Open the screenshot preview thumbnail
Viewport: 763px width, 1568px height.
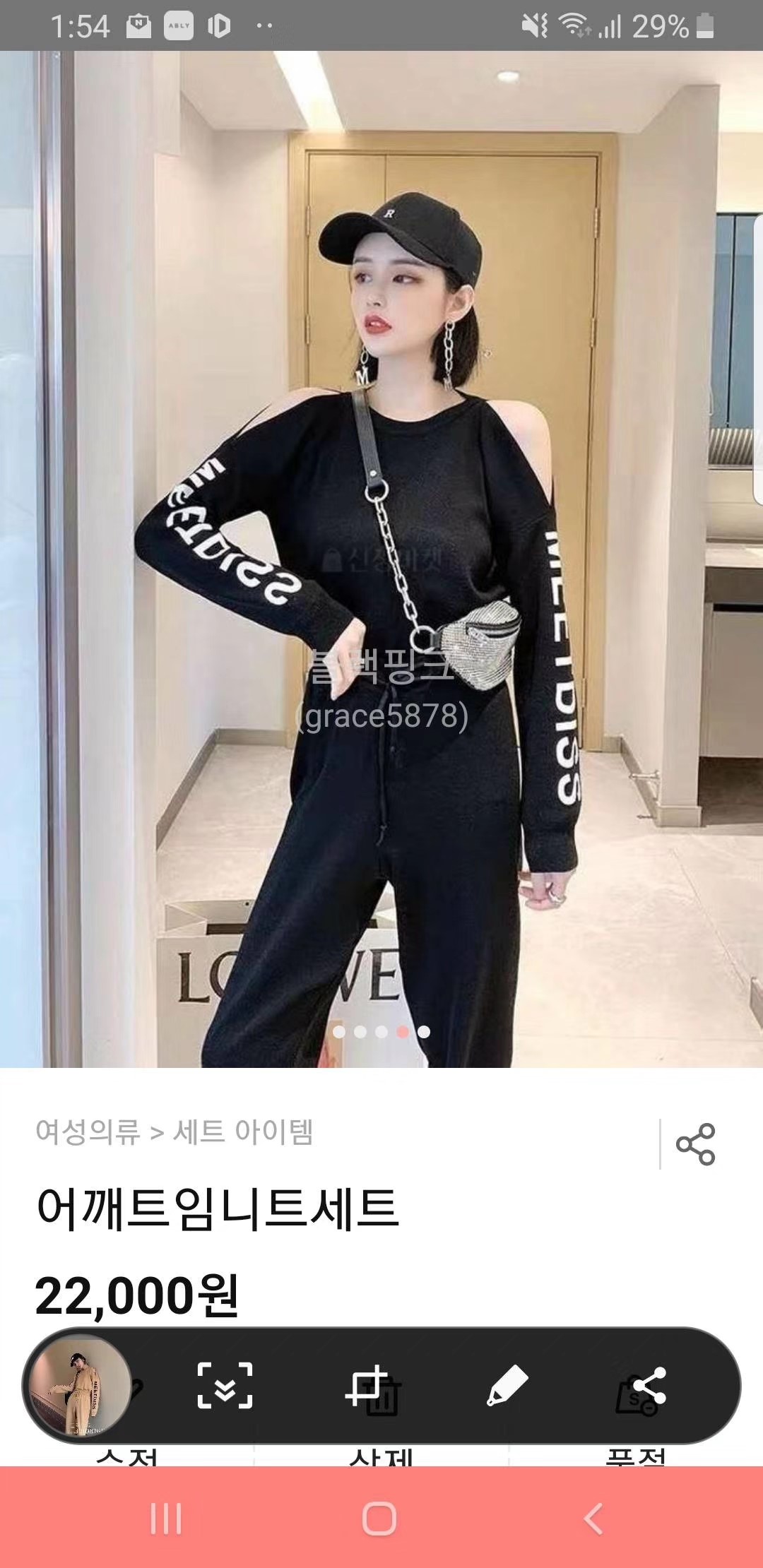click(x=78, y=1386)
